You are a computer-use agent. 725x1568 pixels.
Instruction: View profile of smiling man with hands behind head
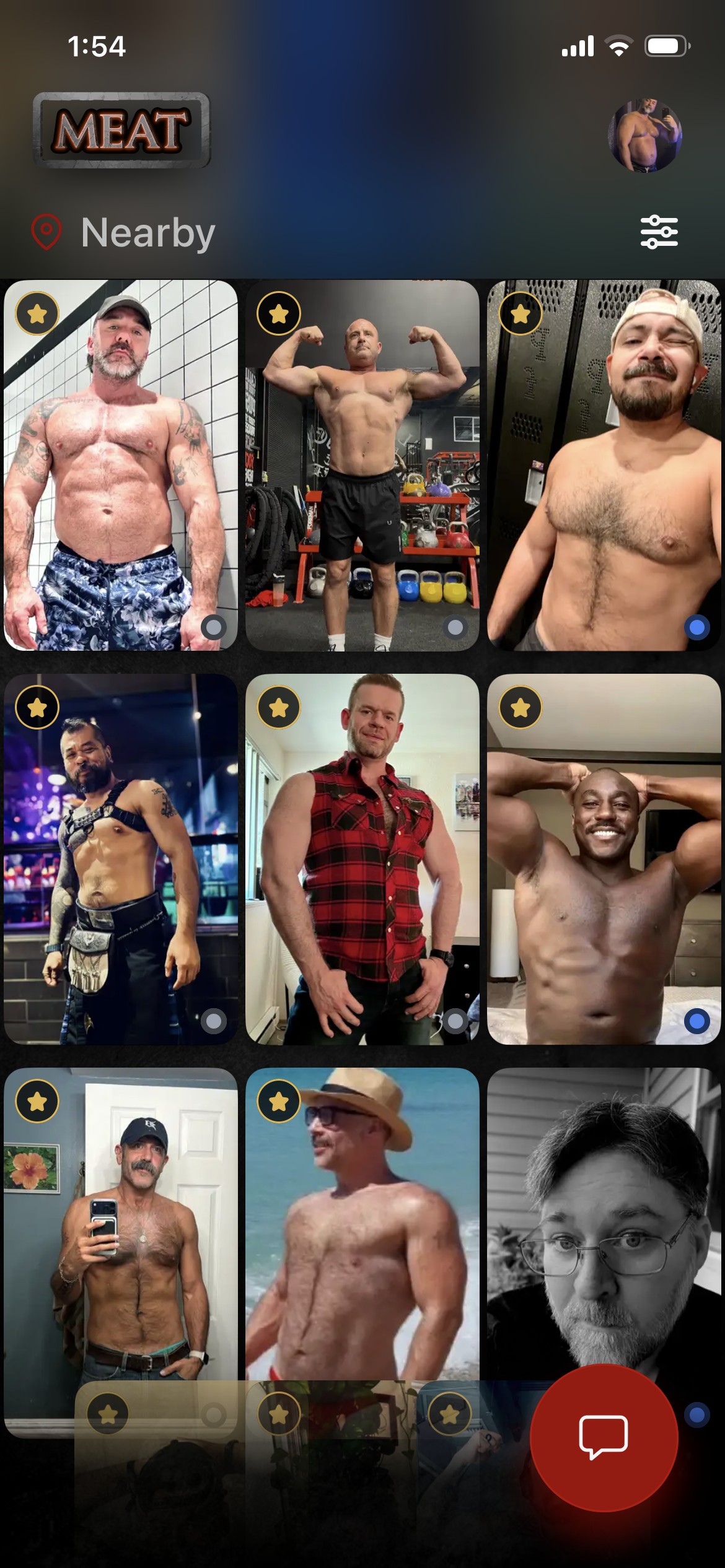point(604,859)
